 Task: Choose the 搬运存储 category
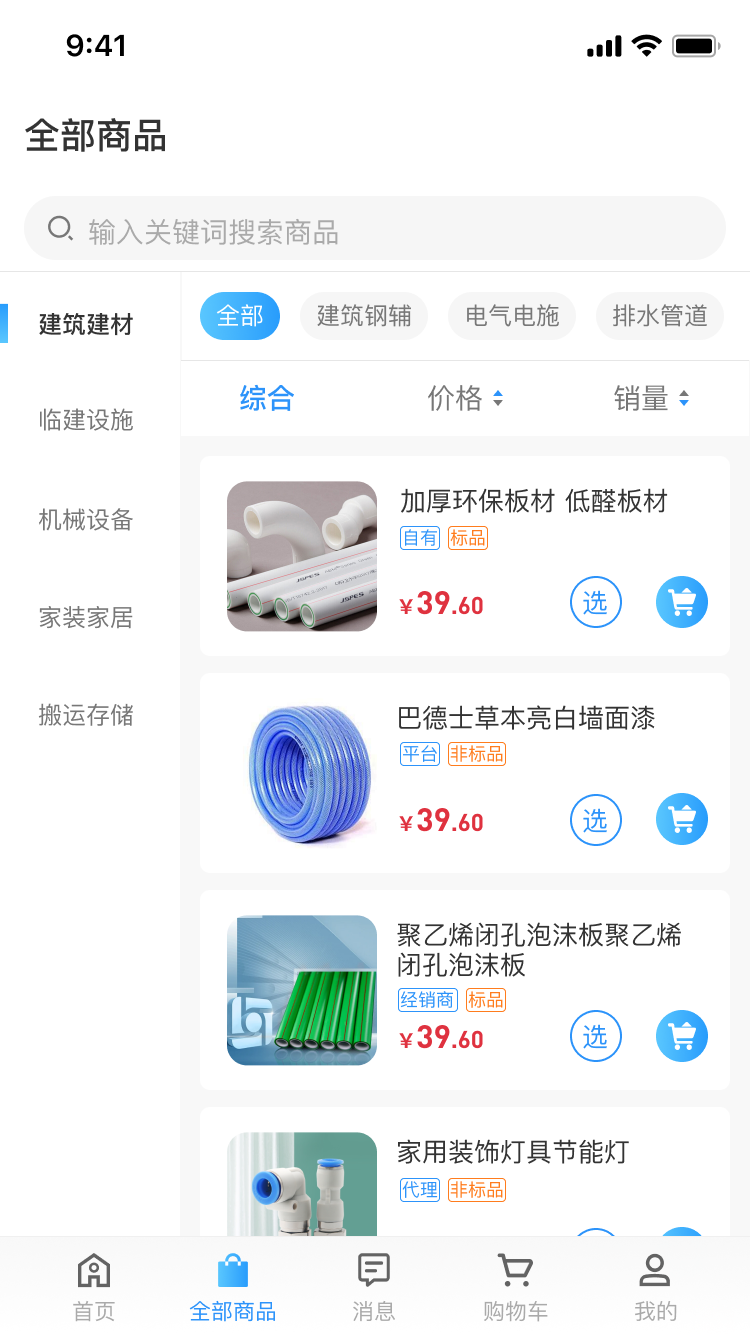pos(86,715)
